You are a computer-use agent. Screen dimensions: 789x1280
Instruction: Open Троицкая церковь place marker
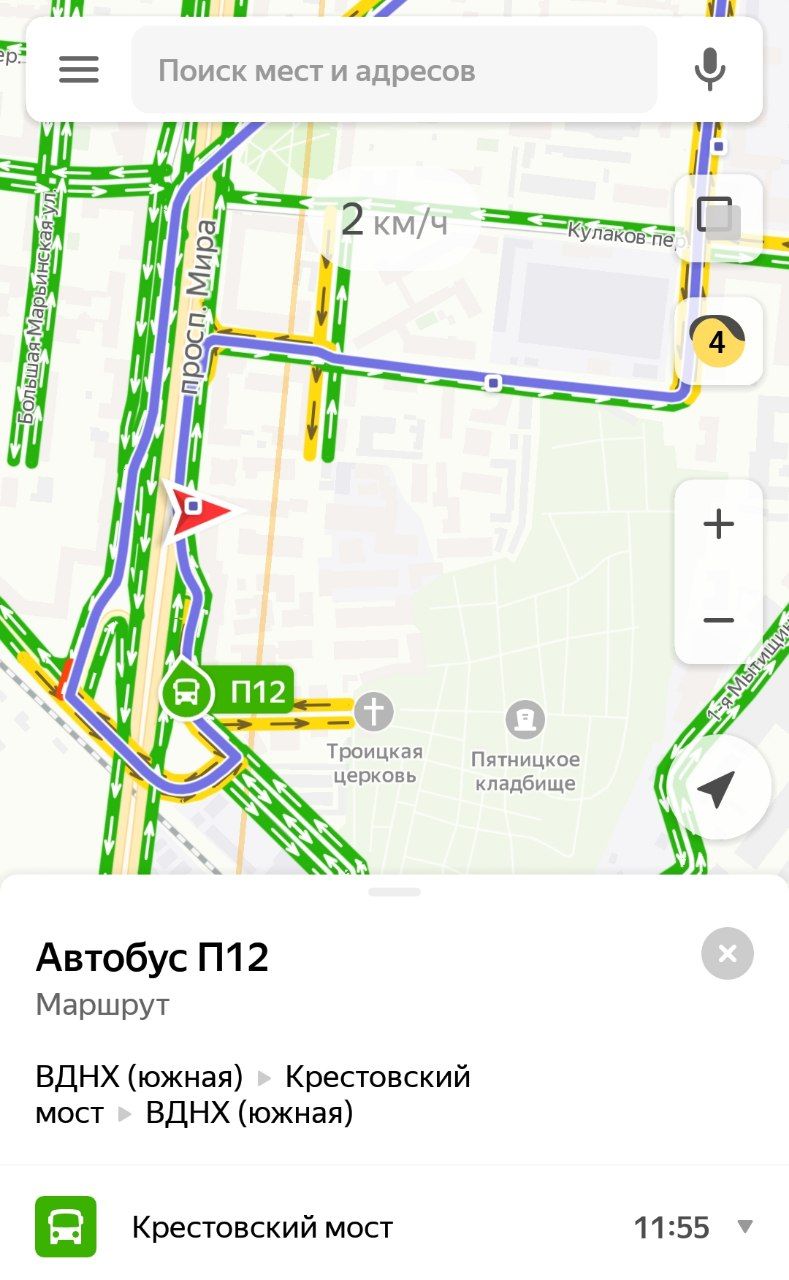coord(373,713)
